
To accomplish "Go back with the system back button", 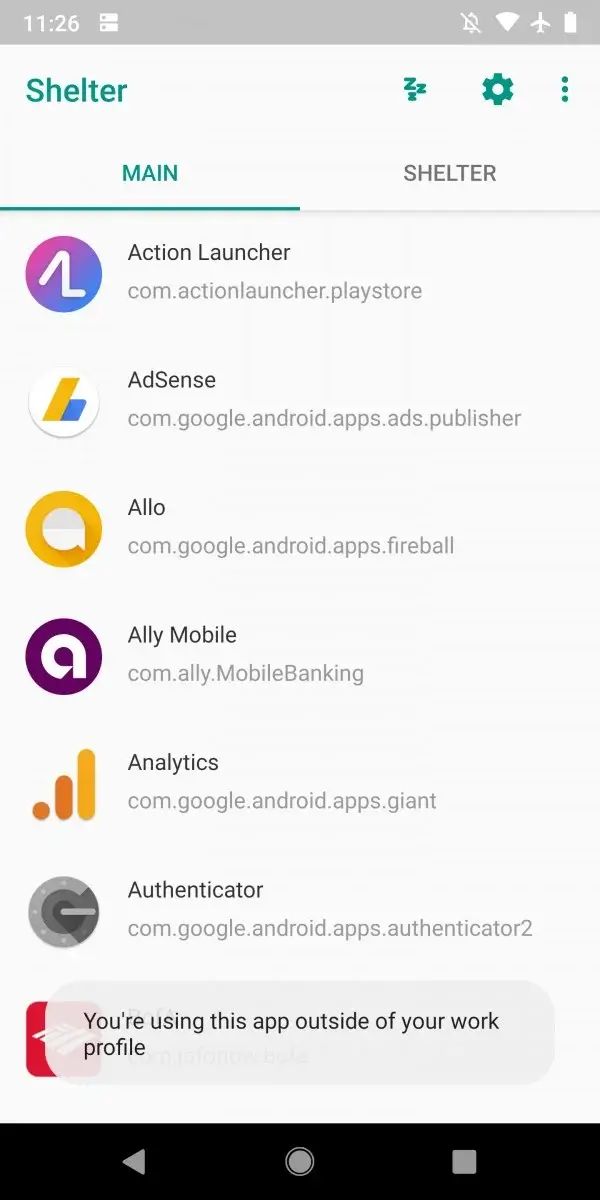I will (x=133, y=1160).
